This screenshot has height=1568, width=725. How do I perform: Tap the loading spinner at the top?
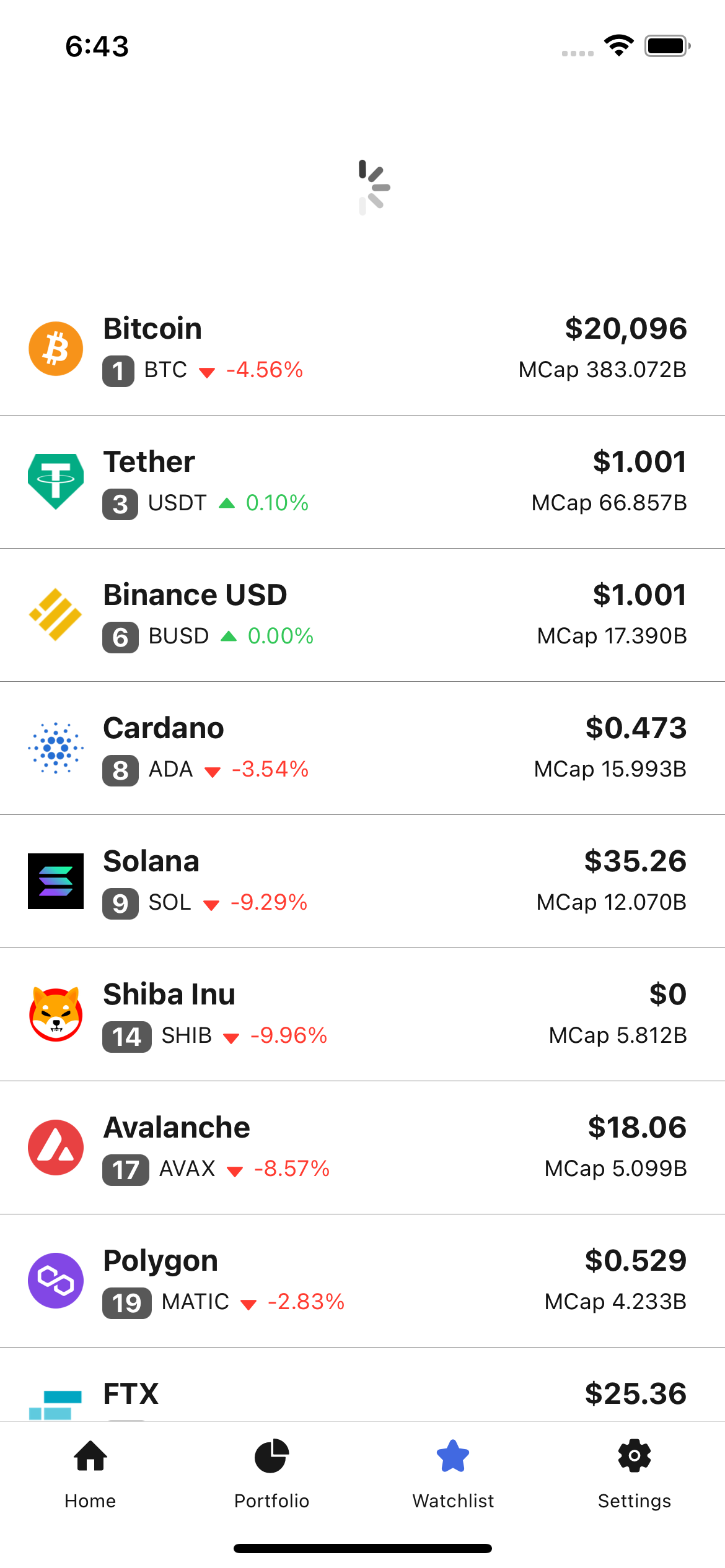(x=372, y=186)
